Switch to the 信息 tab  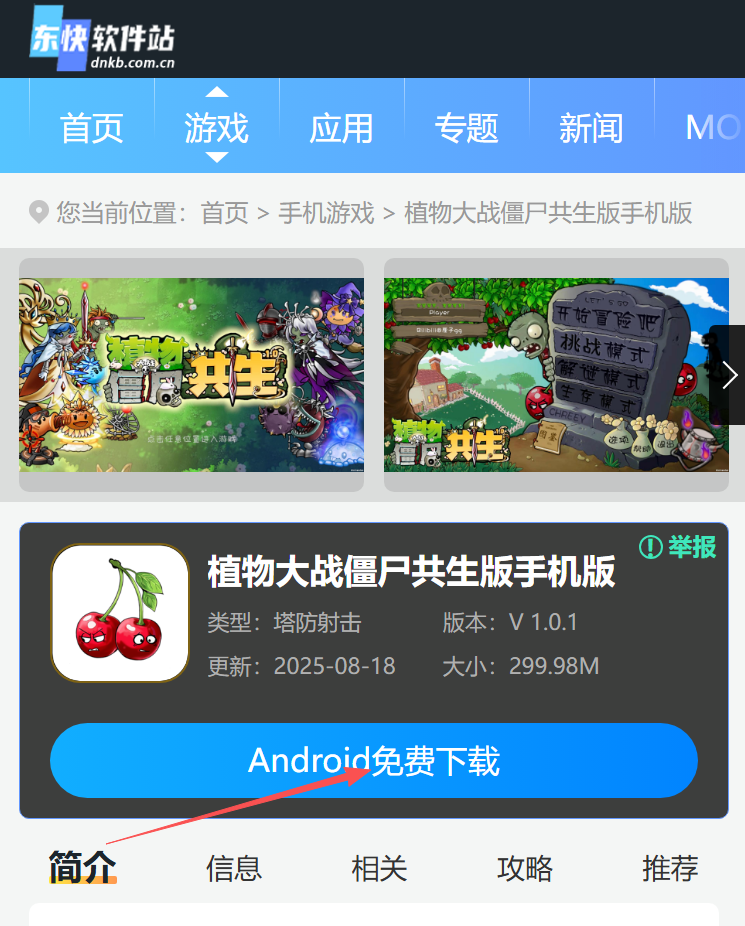233,869
